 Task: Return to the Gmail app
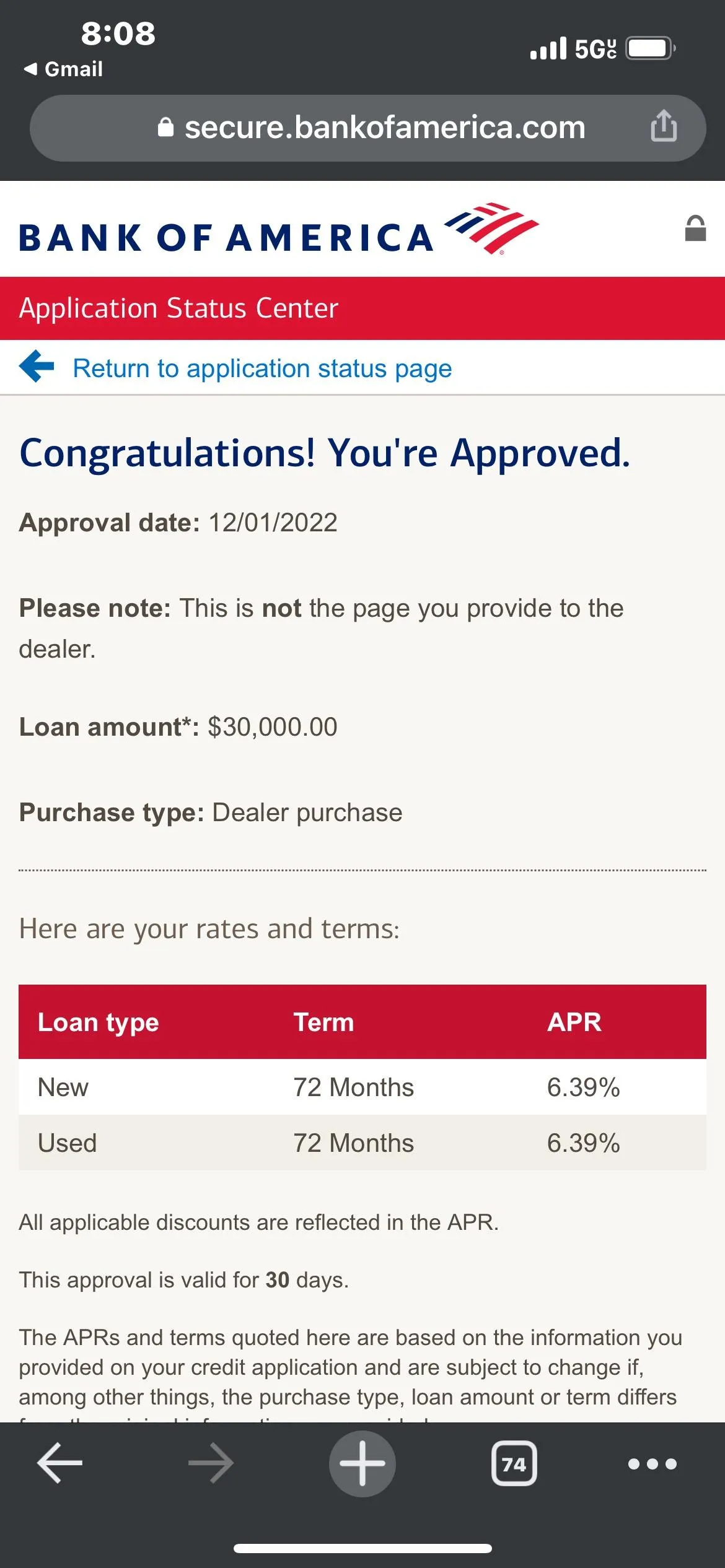[x=64, y=69]
